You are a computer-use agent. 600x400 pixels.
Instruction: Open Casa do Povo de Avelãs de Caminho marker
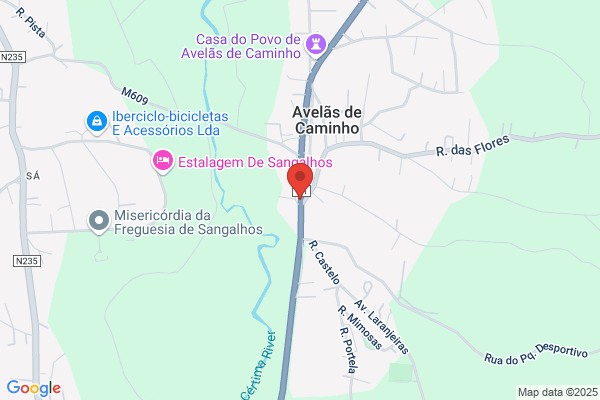[x=316, y=45]
